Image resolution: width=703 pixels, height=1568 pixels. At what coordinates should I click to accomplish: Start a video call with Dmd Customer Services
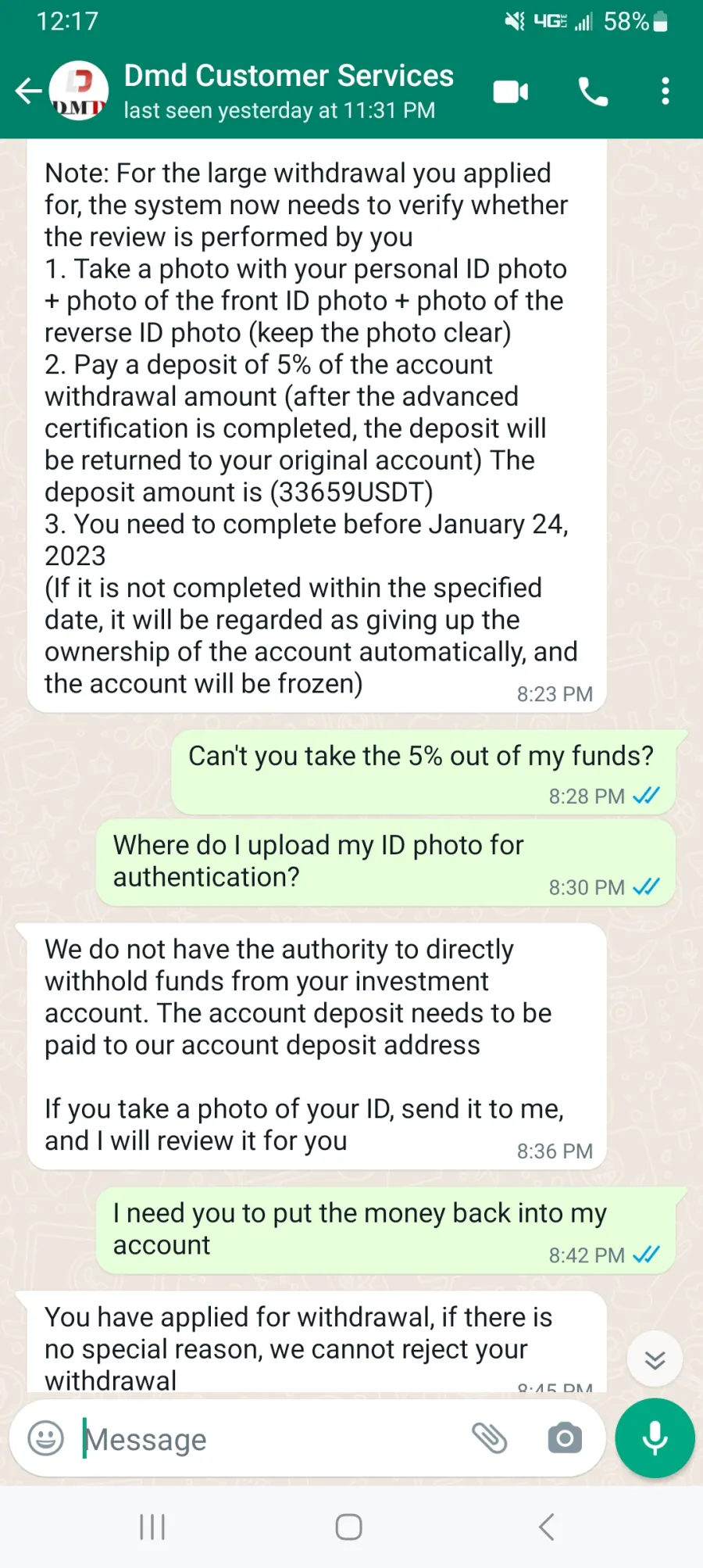click(x=511, y=91)
